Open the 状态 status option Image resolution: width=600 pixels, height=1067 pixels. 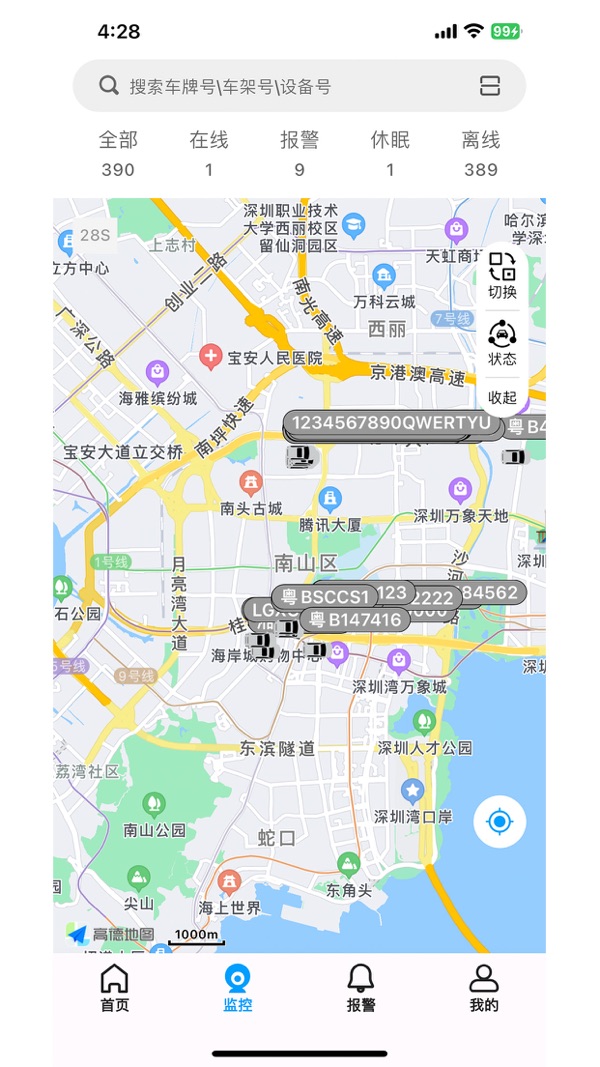tap(502, 343)
